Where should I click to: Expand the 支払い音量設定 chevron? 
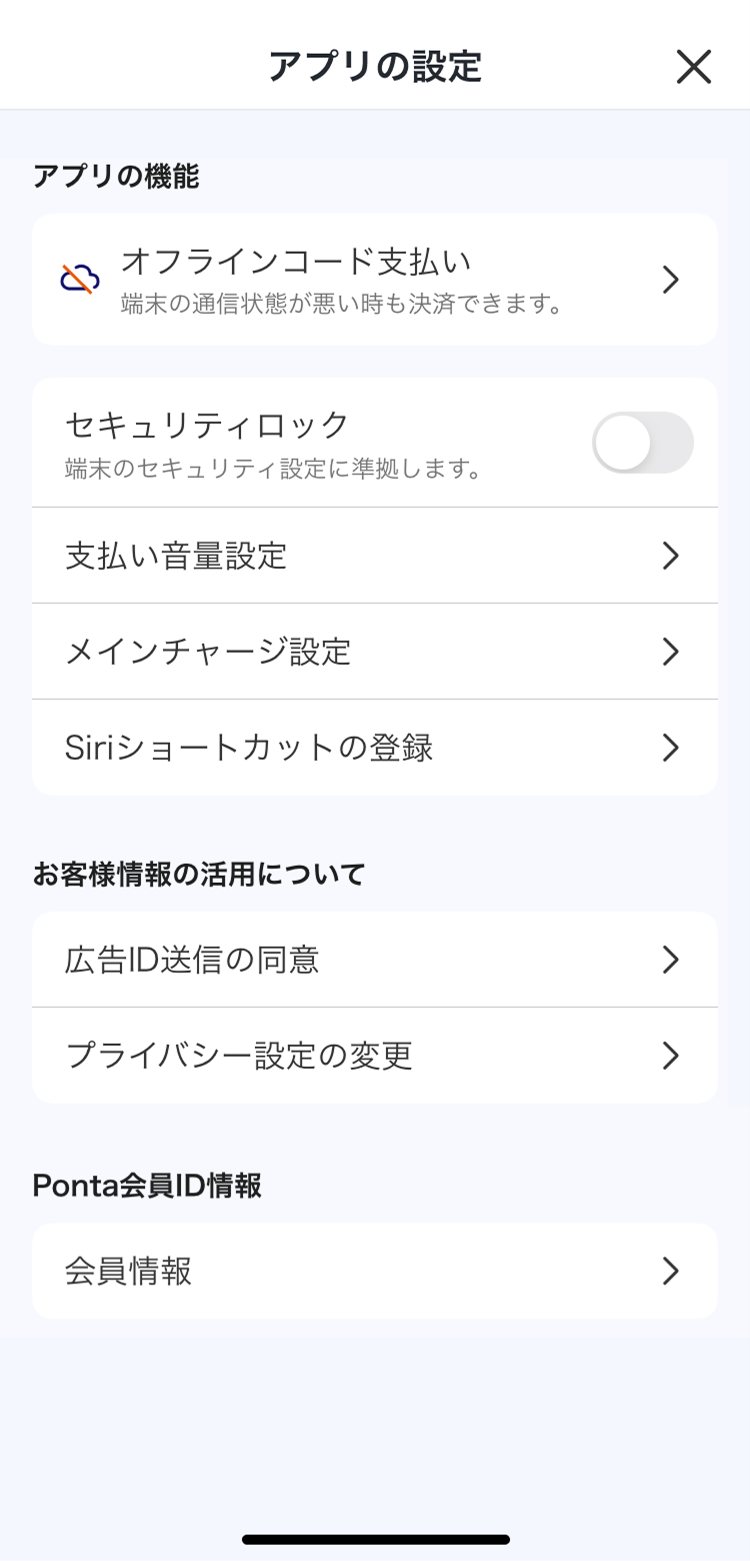coord(670,556)
